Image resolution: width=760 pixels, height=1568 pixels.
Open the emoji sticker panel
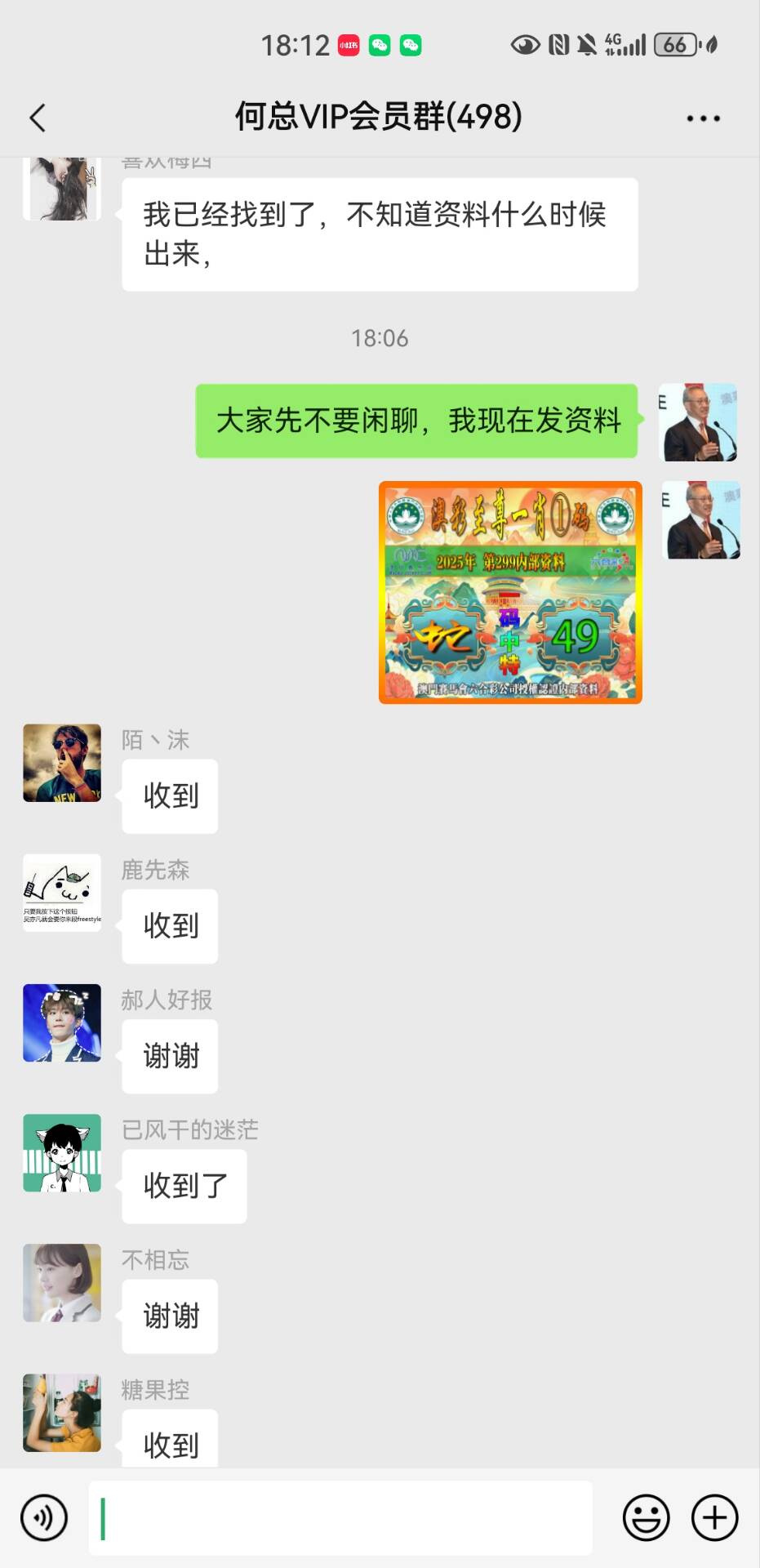coord(646,1517)
